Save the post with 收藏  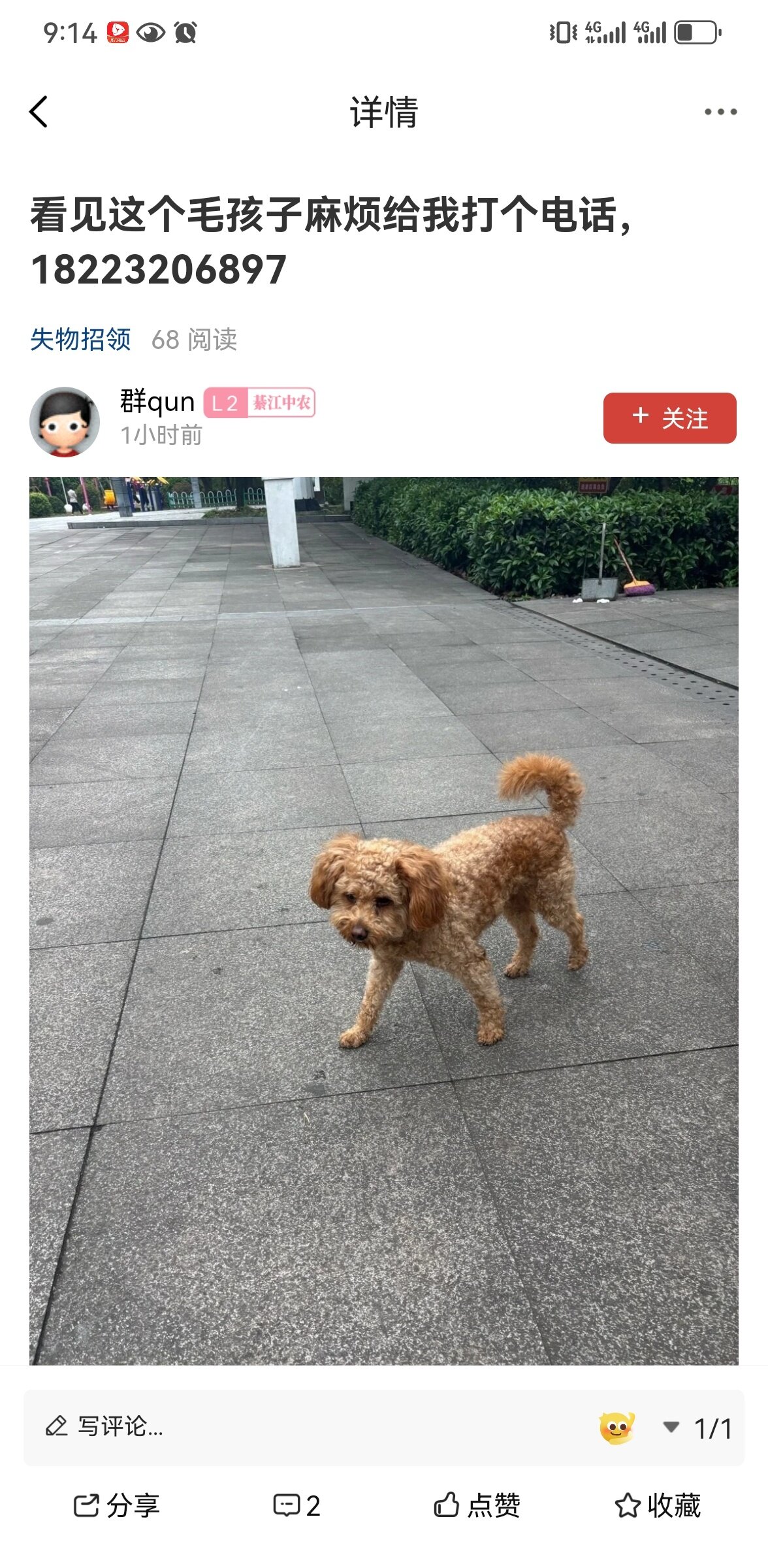click(658, 1505)
